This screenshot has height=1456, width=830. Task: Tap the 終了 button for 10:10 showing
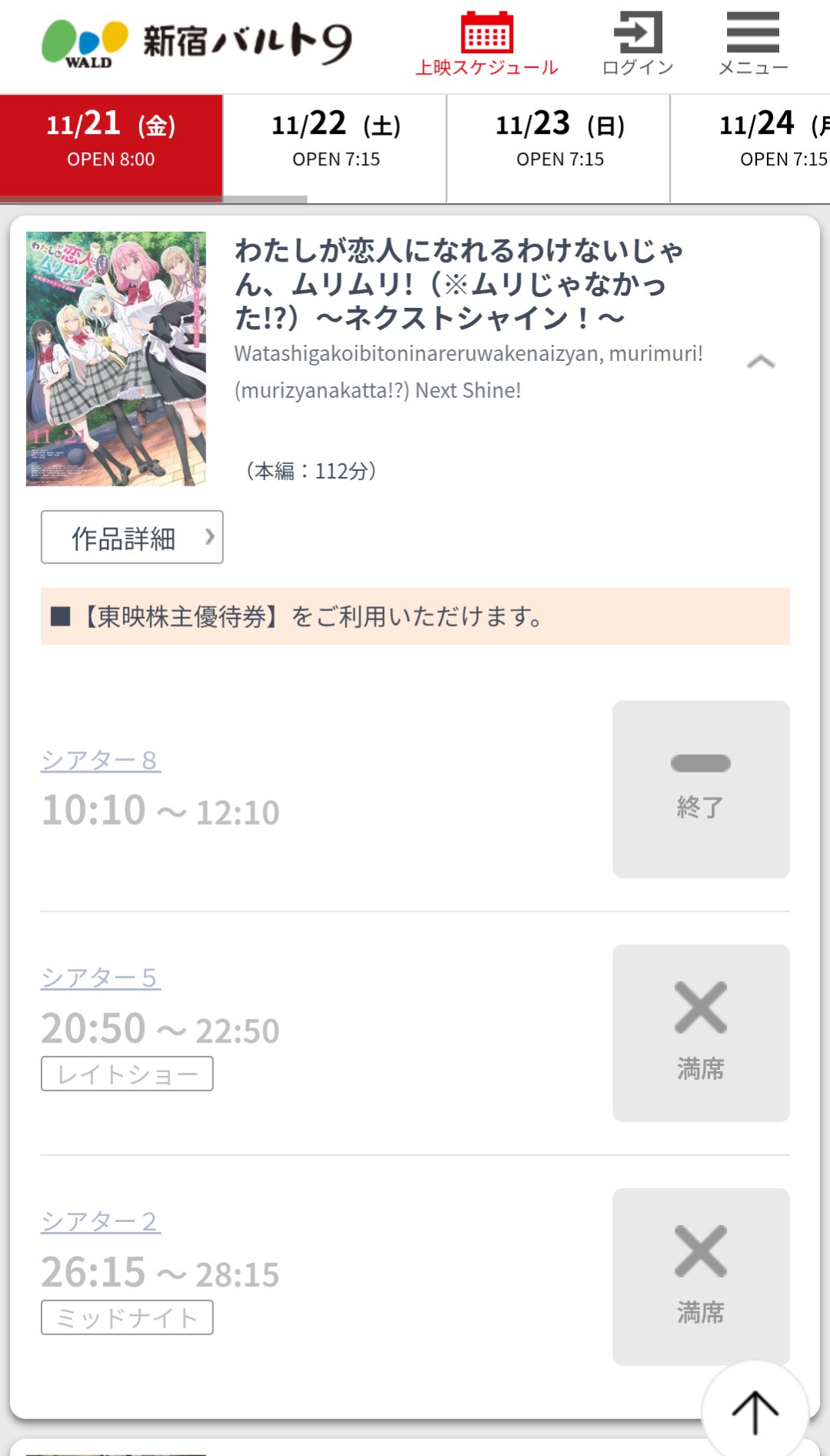[x=701, y=789]
